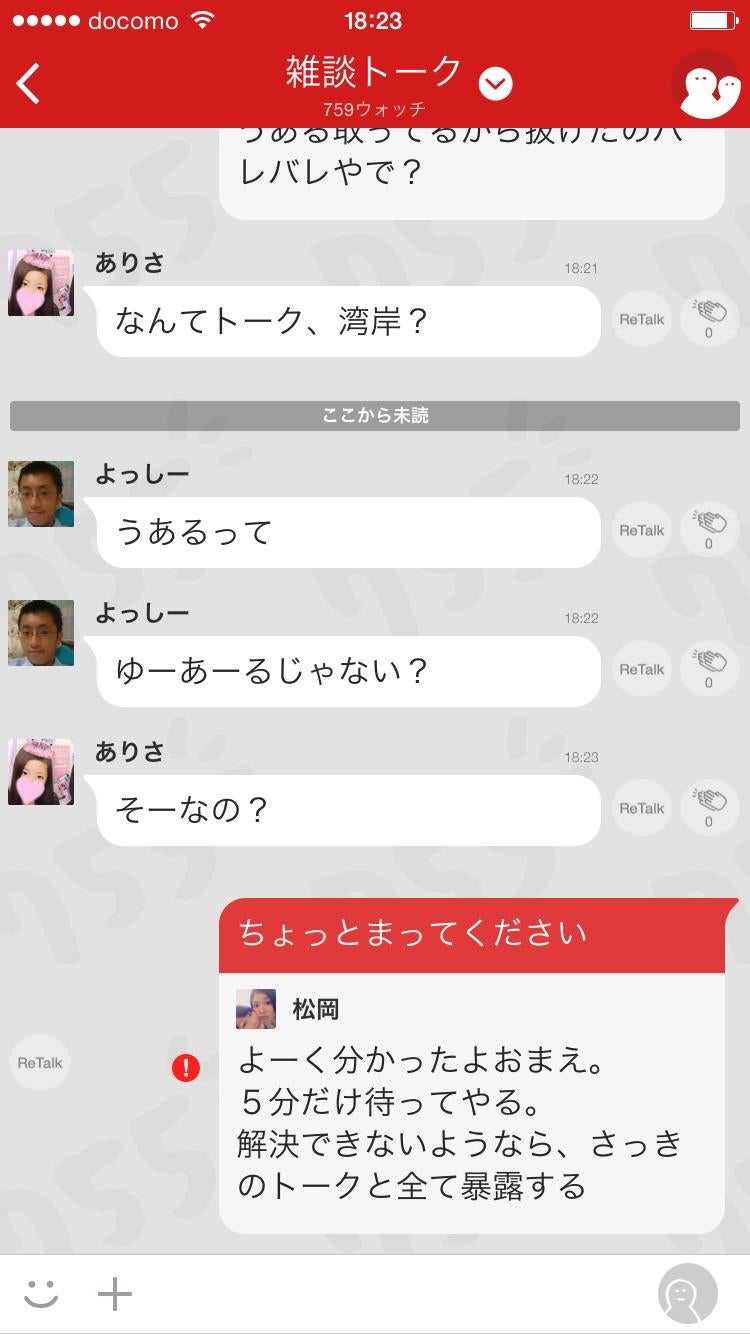Tap the clap icon on よっしー's「うあるって」message

point(709,529)
